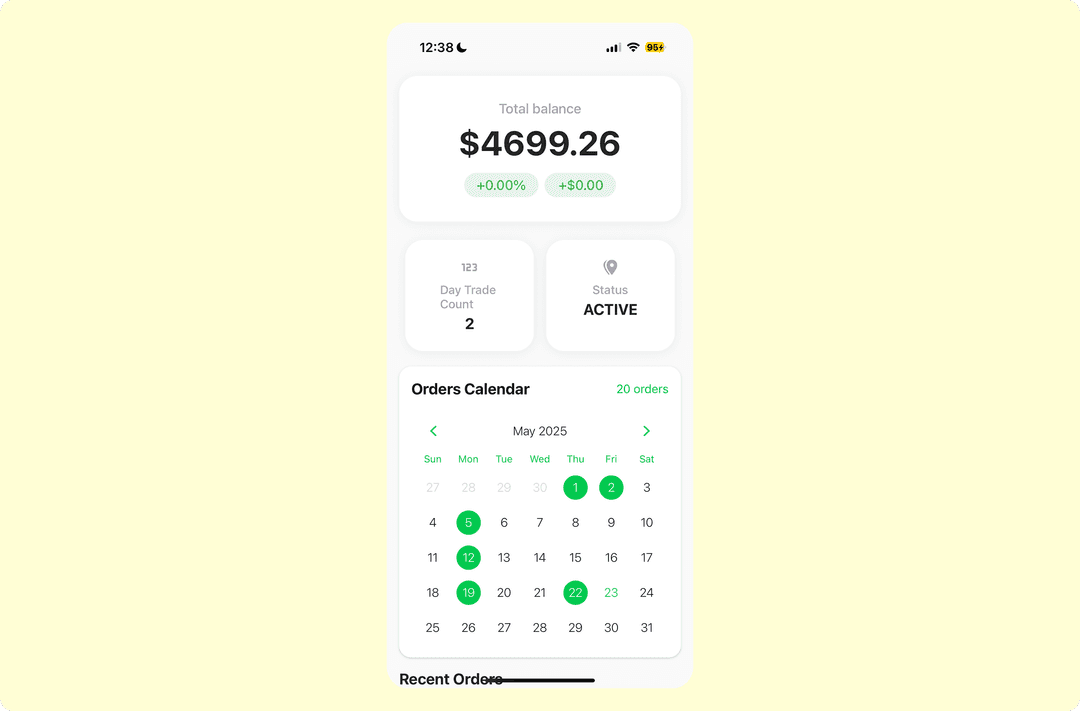Select May 31 on the orders calendar
The height and width of the screenshot is (711, 1080).
(x=647, y=628)
